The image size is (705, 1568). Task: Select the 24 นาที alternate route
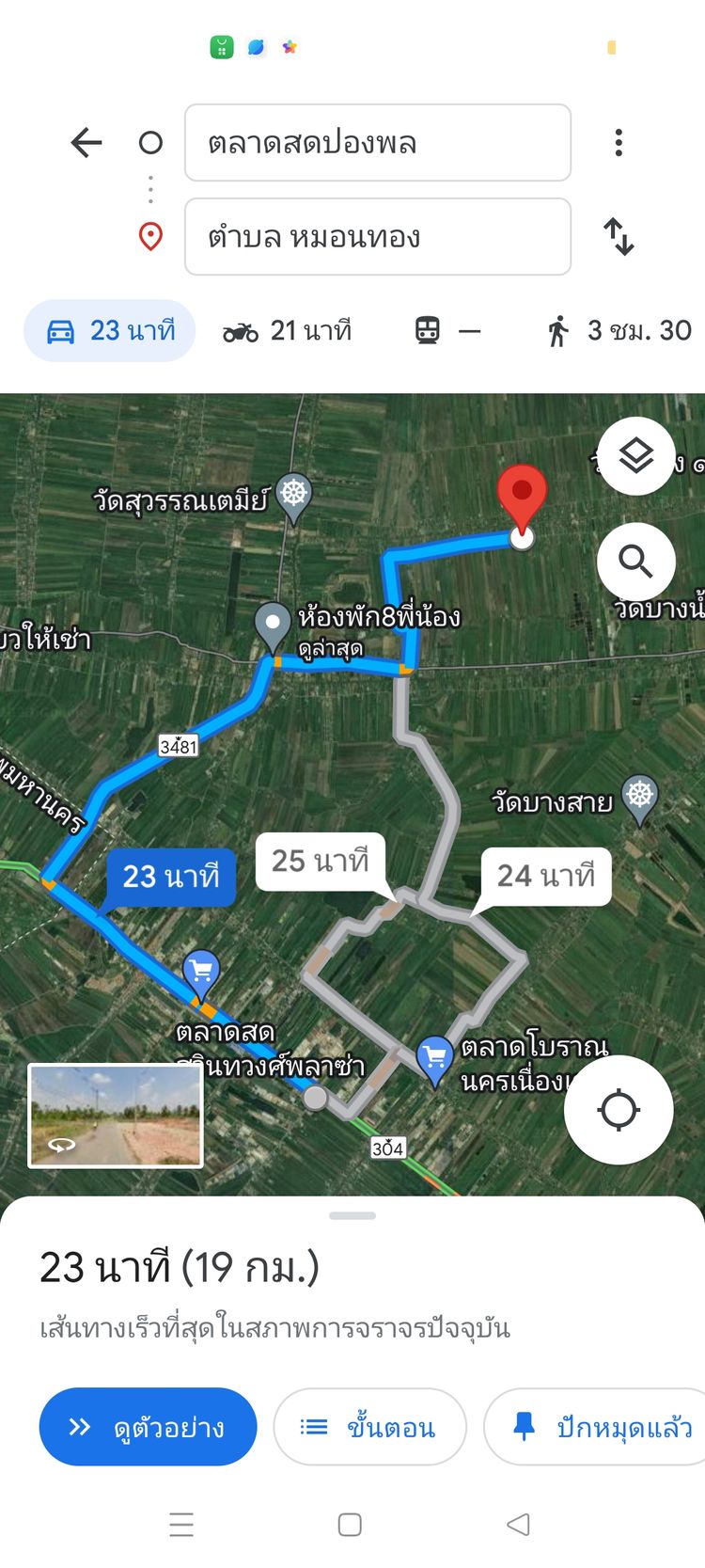tap(546, 877)
